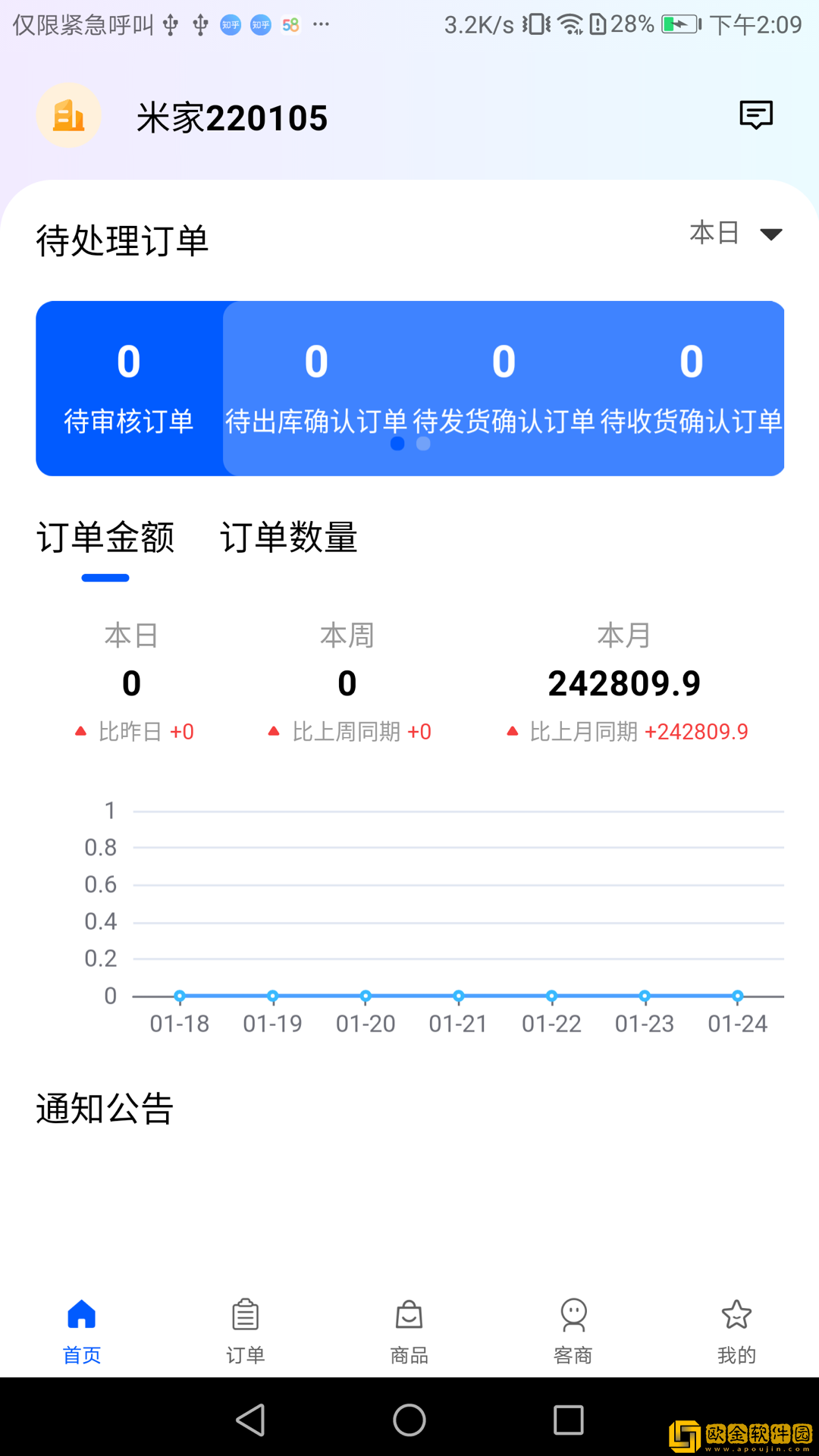Screen dimensions: 819x1456
Task: Open 待审核订单 pending orders
Action: click(129, 388)
